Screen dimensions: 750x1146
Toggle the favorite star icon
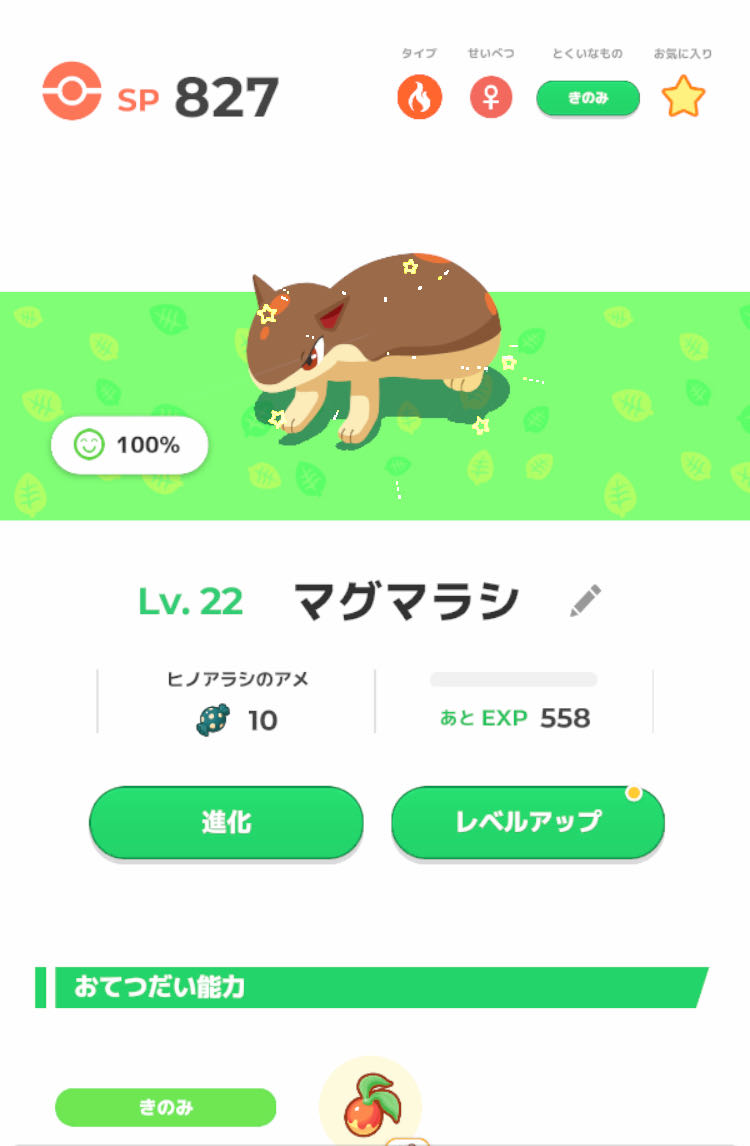(683, 98)
